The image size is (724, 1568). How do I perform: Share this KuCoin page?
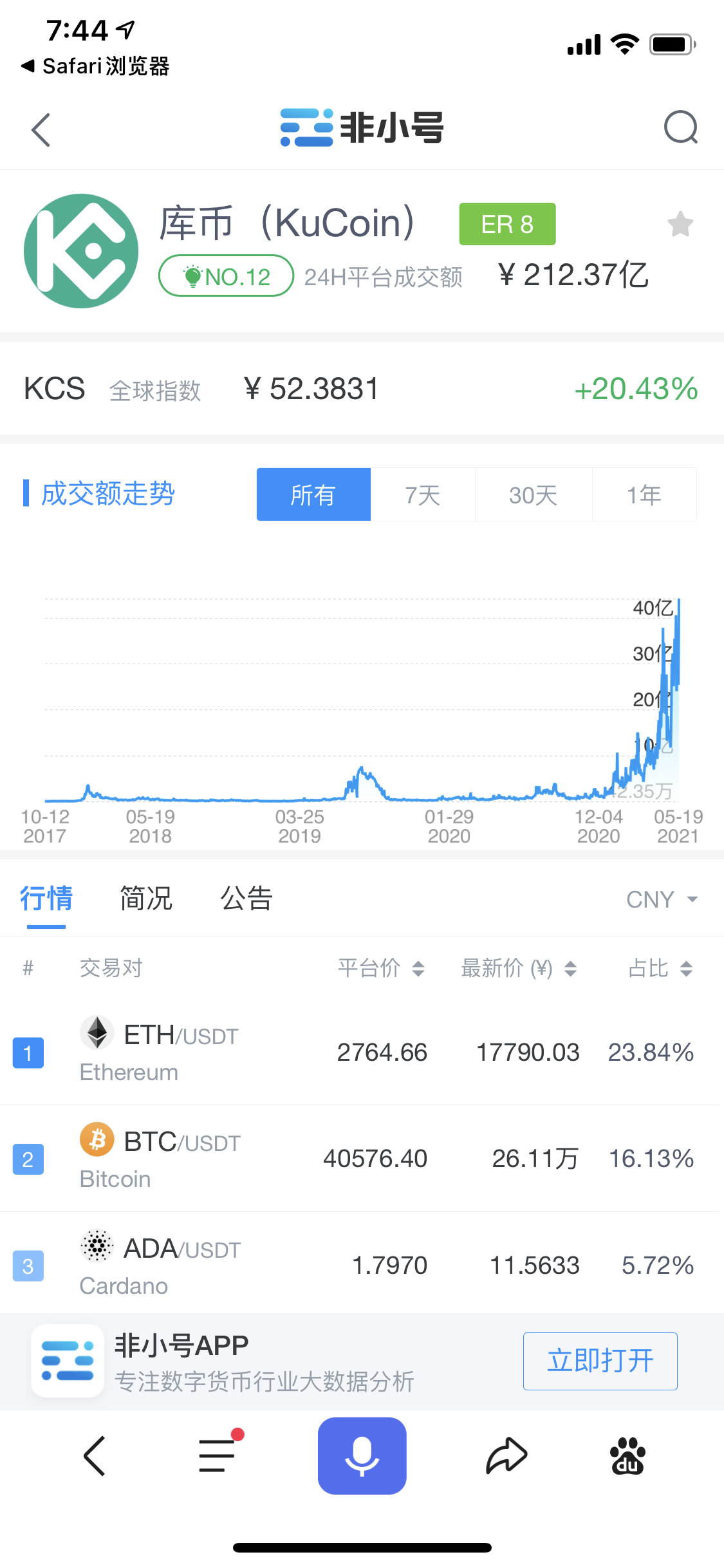coord(506,1456)
